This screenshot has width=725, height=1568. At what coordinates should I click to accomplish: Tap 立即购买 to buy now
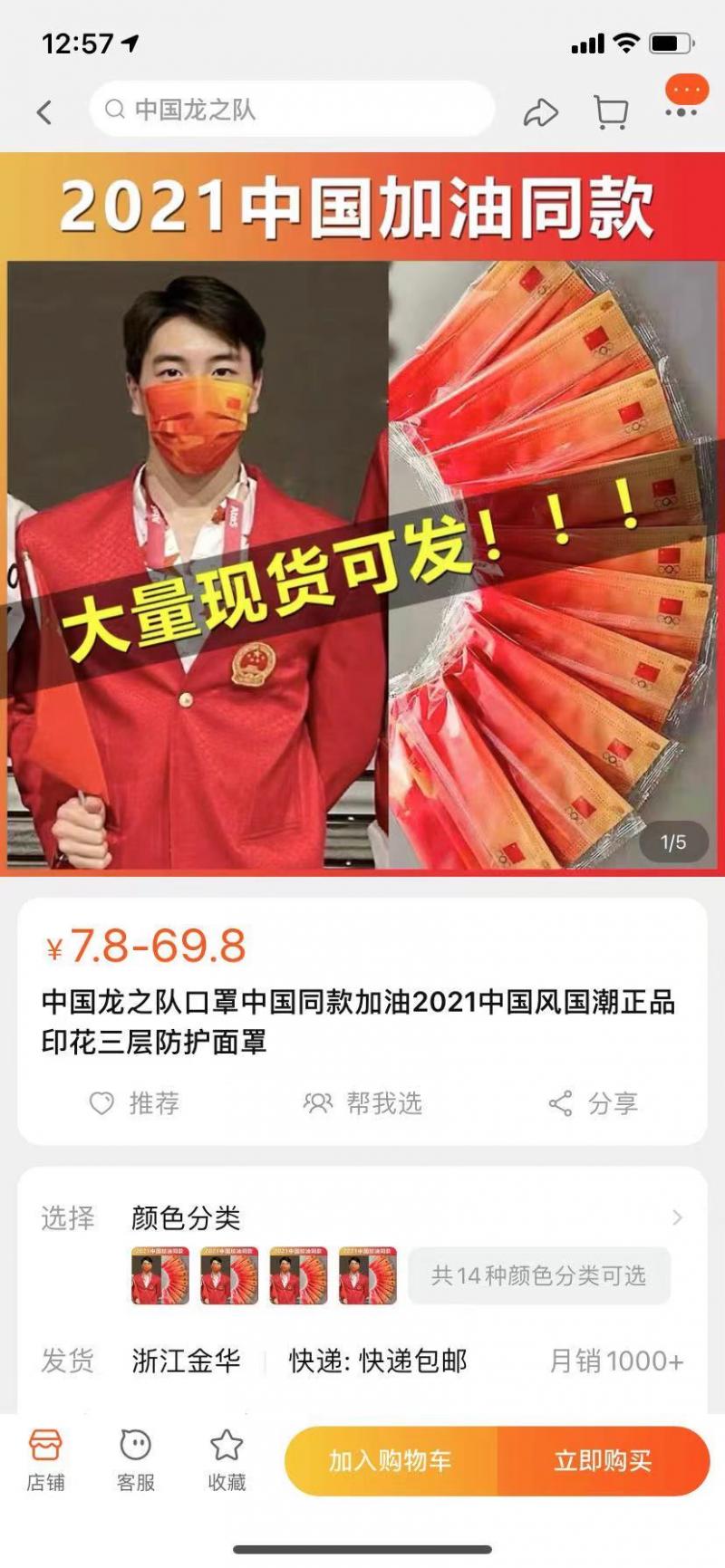tap(604, 1460)
